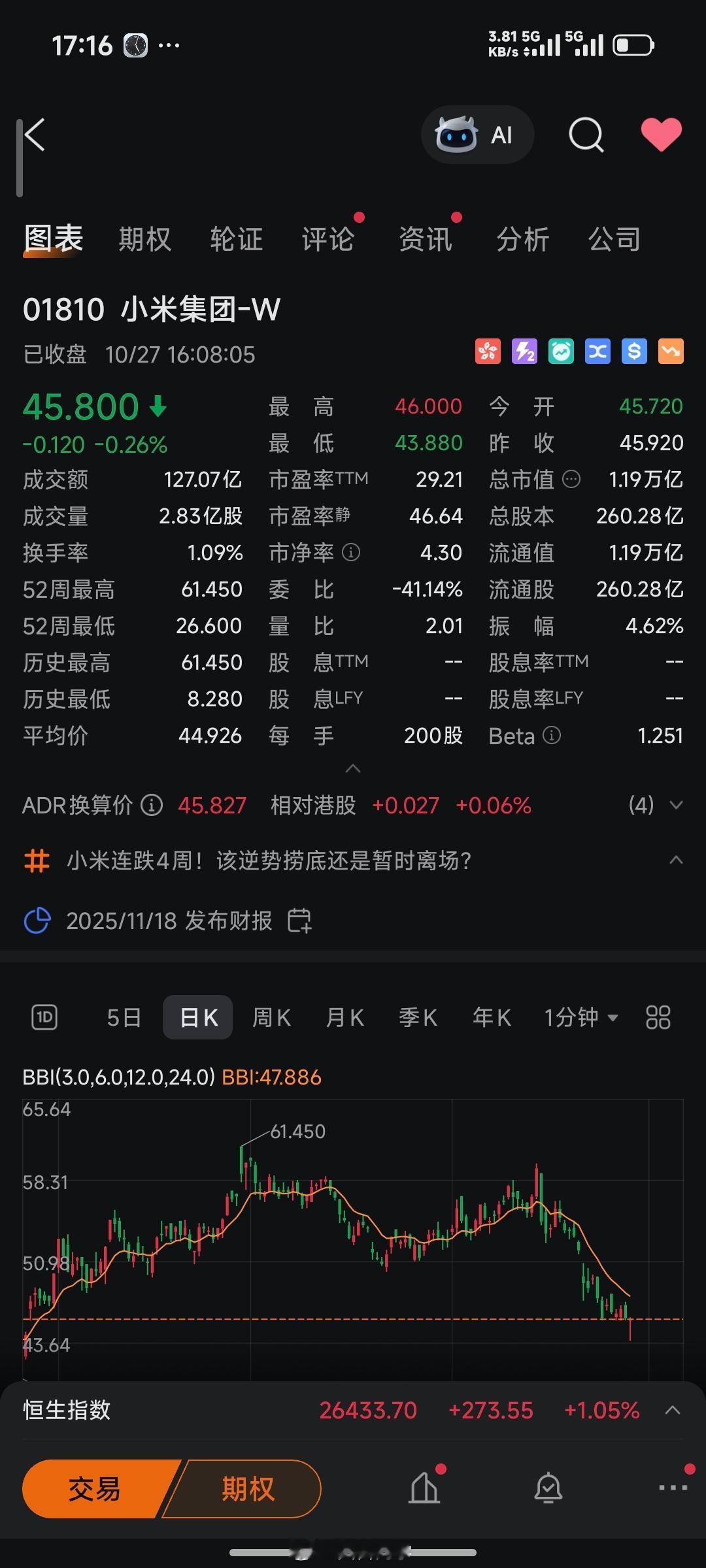This screenshot has width=706, height=1568.
Task: Go back with the top-left arrow
Action: 34,135
